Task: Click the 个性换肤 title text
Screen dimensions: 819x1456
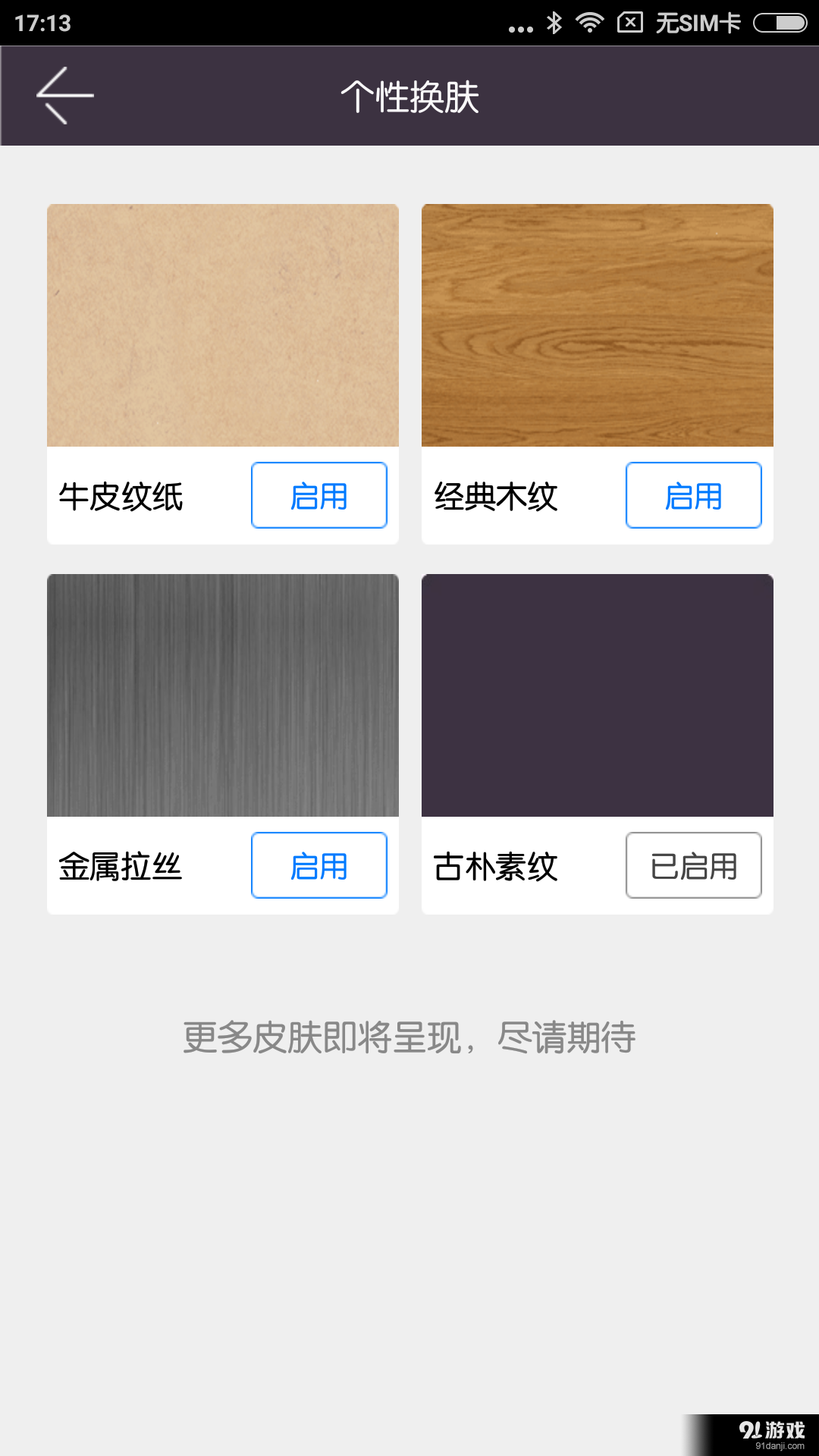Action: (409, 96)
